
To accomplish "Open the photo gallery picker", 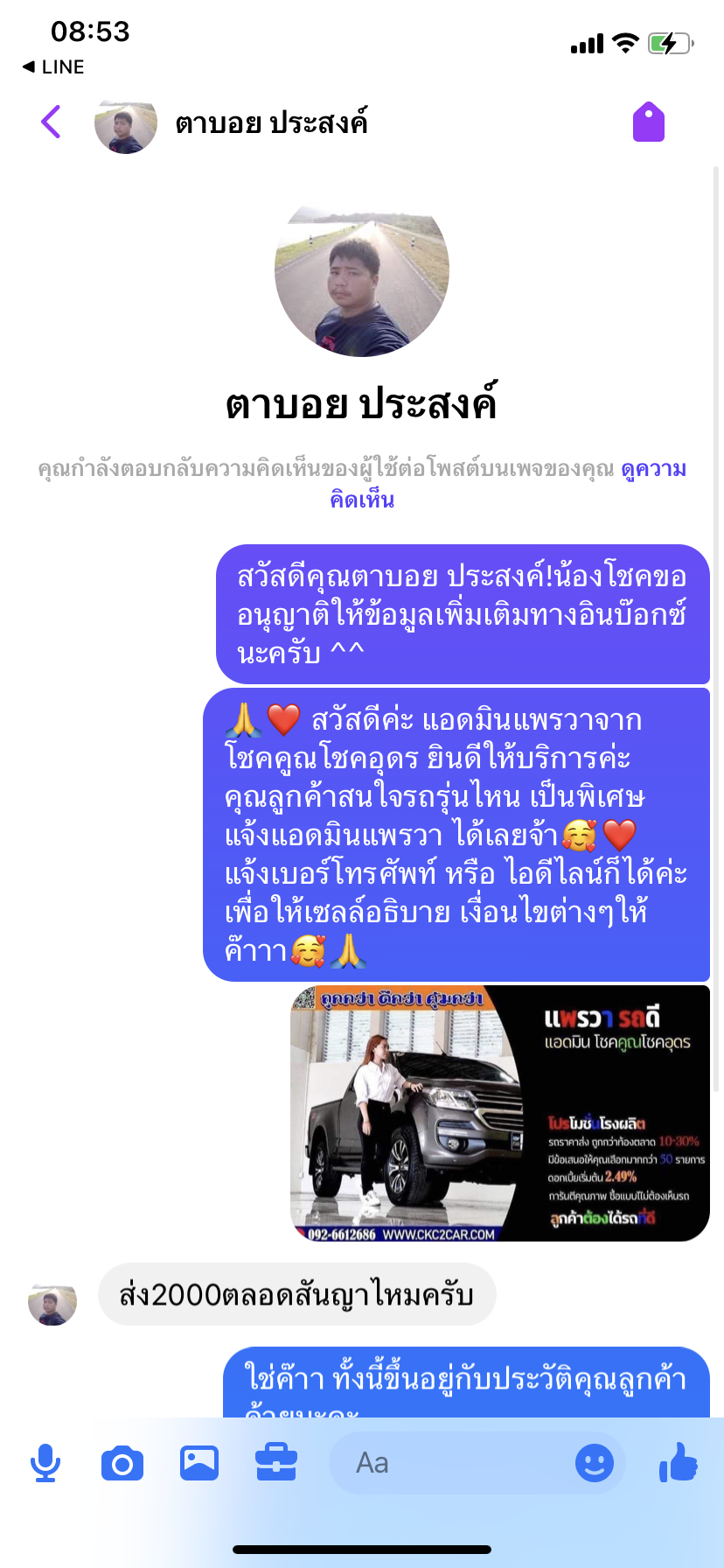I will [x=199, y=1463].
